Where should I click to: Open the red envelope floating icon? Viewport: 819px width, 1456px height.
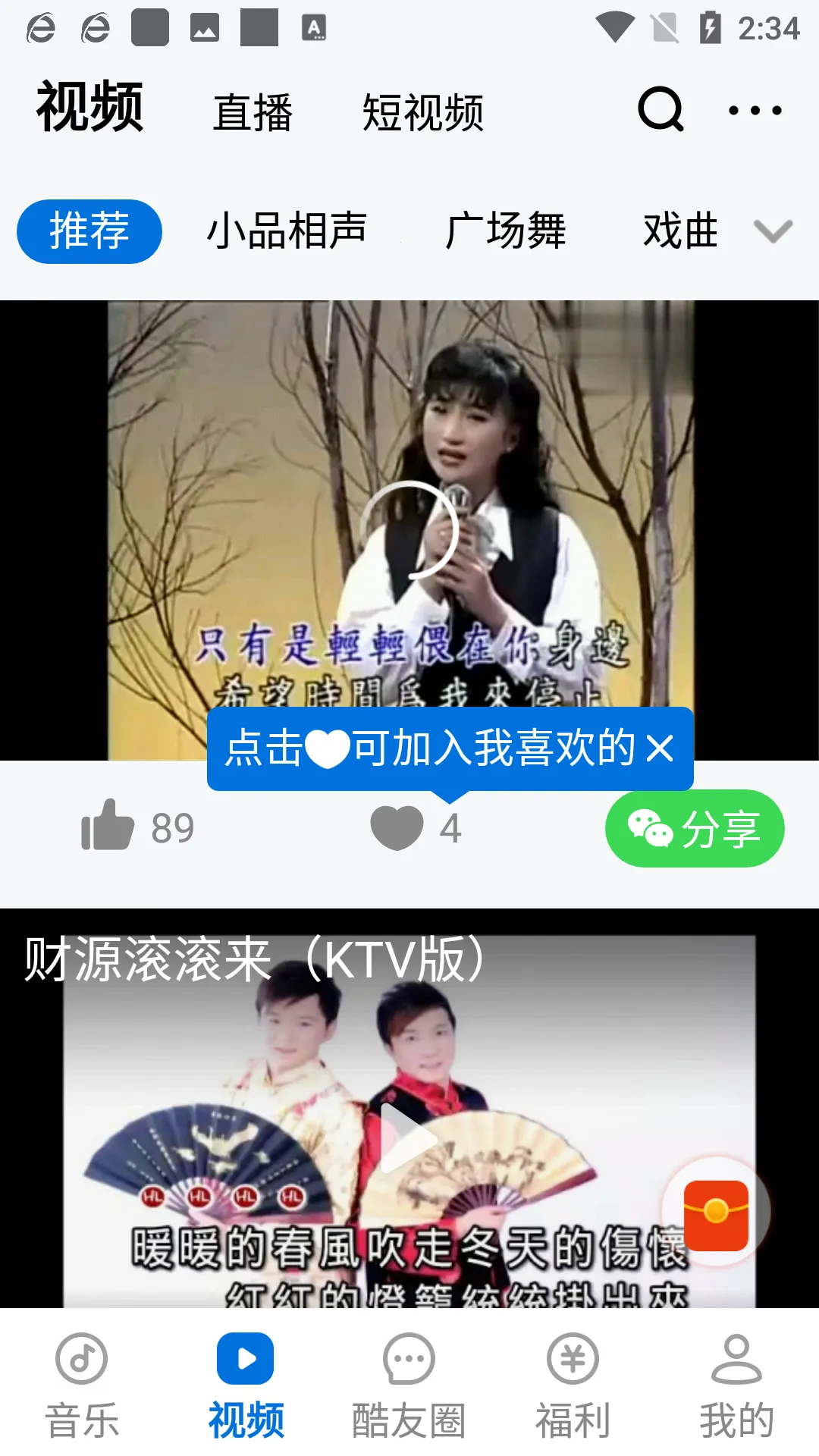click(x=718, y=1216)
